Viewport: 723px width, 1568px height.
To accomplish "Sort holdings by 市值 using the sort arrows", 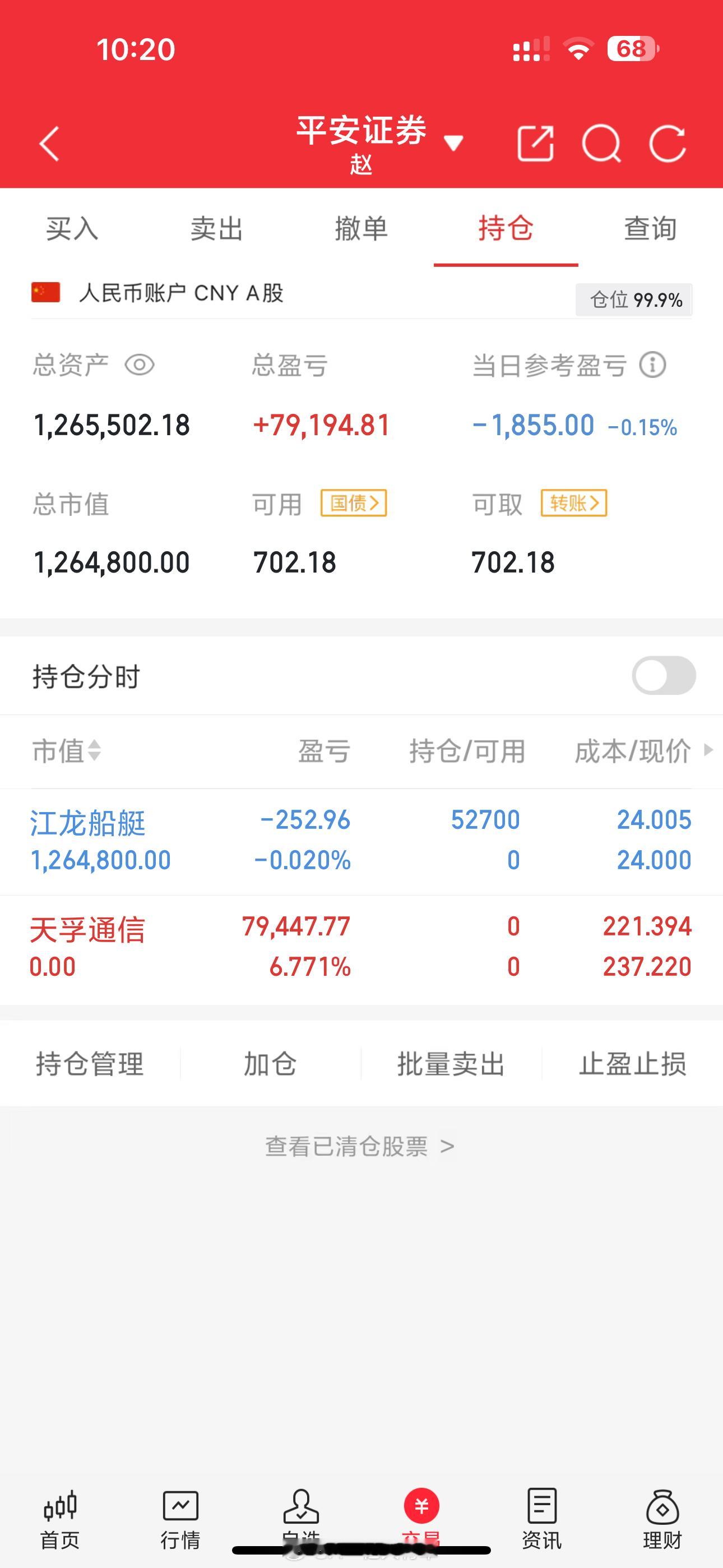I will point(94,751).
